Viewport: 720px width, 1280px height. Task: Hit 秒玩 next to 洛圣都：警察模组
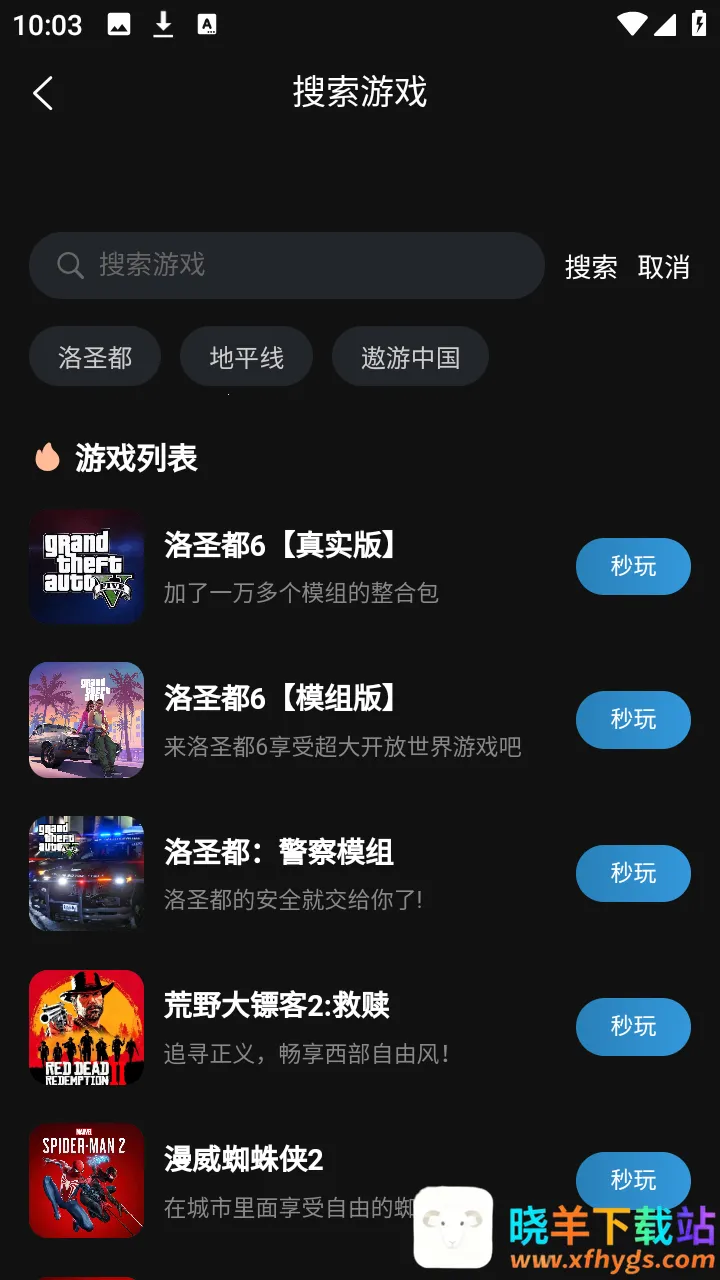coord(633,873)
